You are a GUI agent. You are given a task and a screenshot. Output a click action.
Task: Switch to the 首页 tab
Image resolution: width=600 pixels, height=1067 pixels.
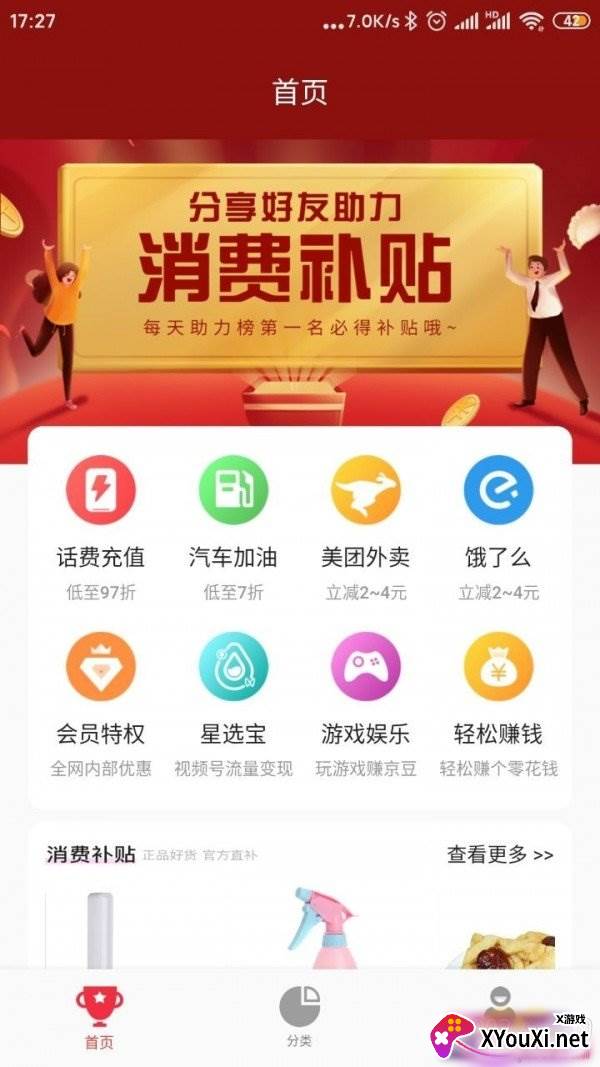(x=99, y=1017)
